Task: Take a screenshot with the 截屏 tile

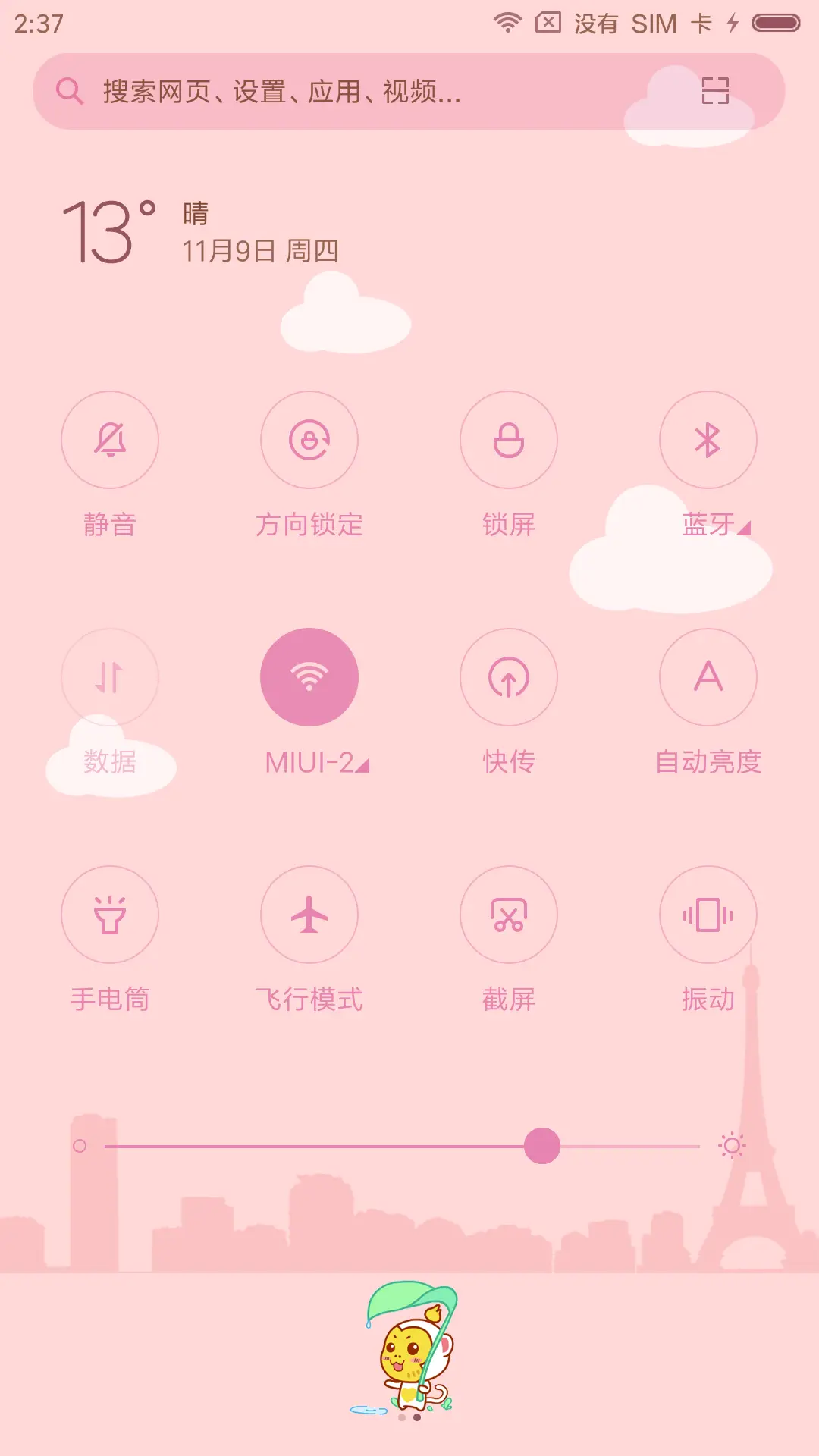Action: tap(509, 915)
